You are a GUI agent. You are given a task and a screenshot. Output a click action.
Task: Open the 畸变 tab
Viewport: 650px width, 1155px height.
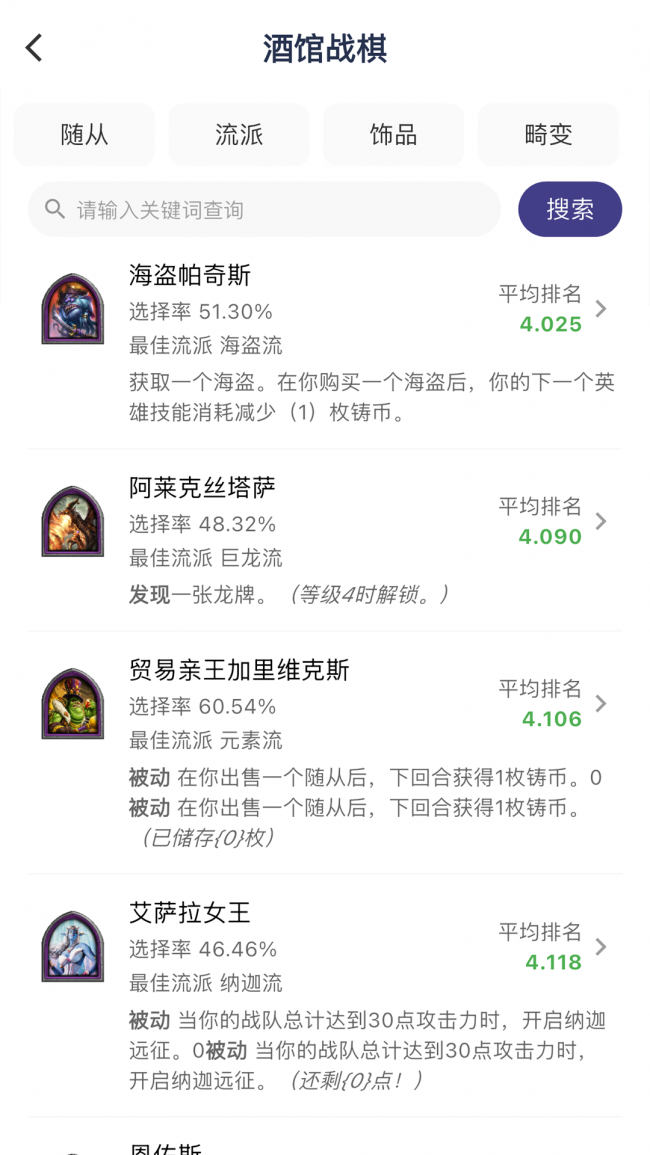click(x=548, y=134)
